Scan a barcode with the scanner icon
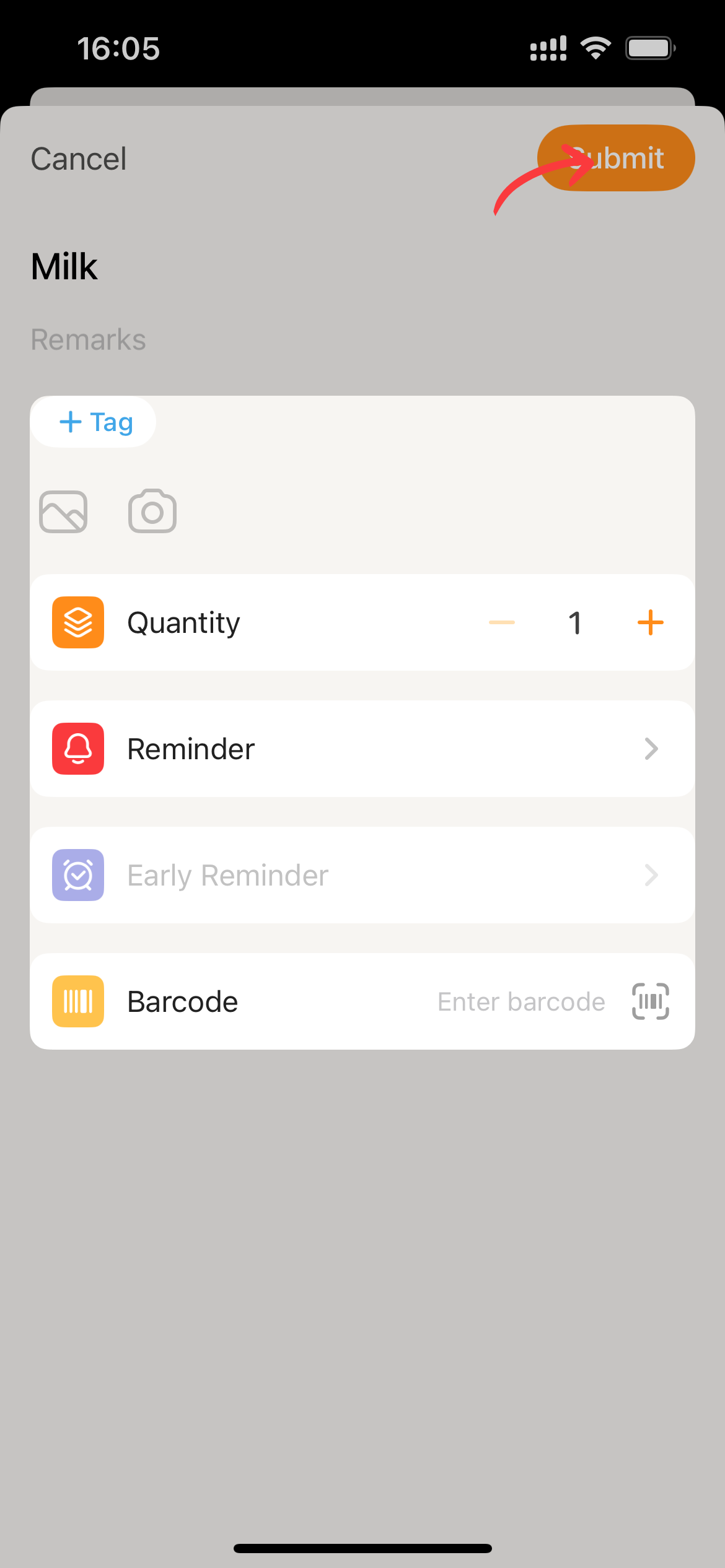This screenshot has width=725, height=1568. point(650,1001)
